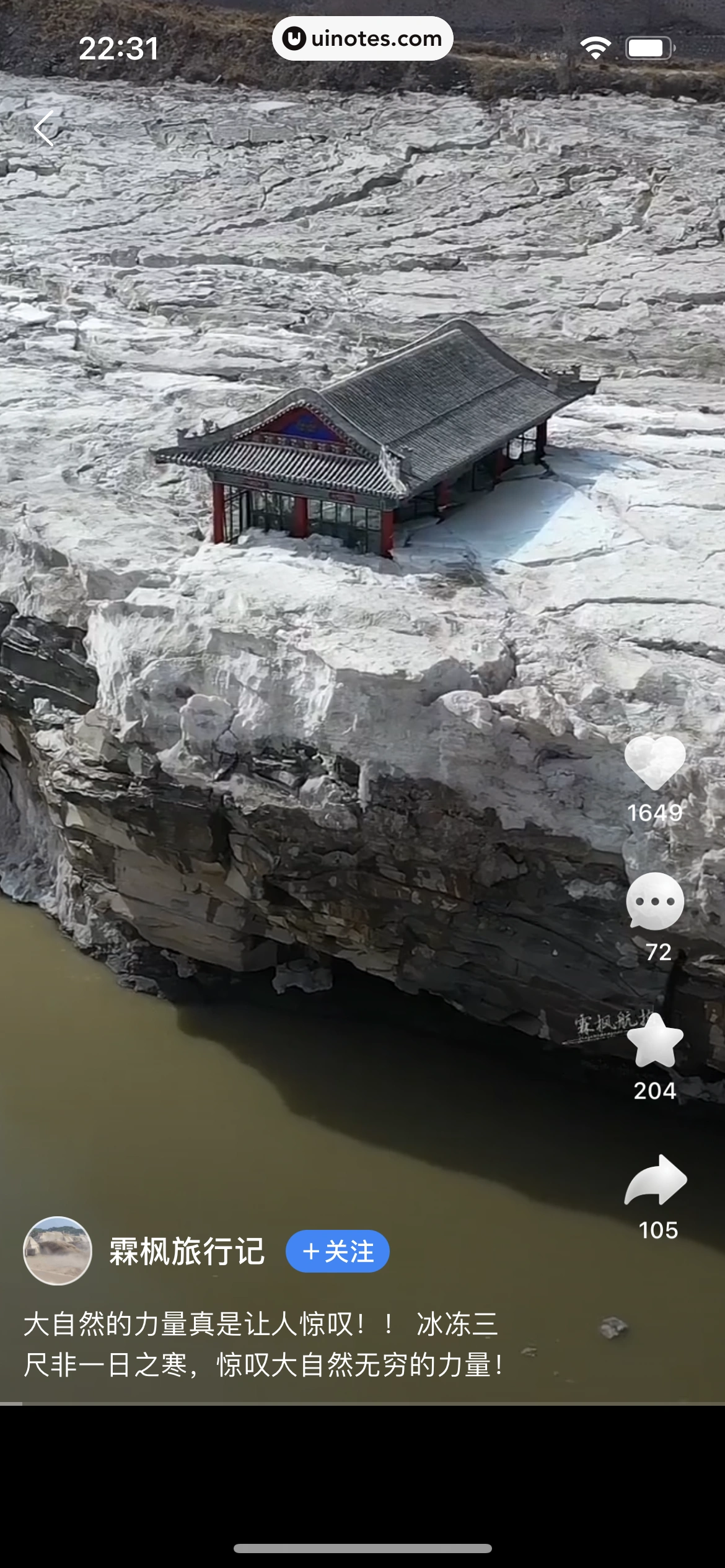This screenshot has width=725, height=1568.
Task: Open the uinotes.com pill at the top
Action: [362, 38]
